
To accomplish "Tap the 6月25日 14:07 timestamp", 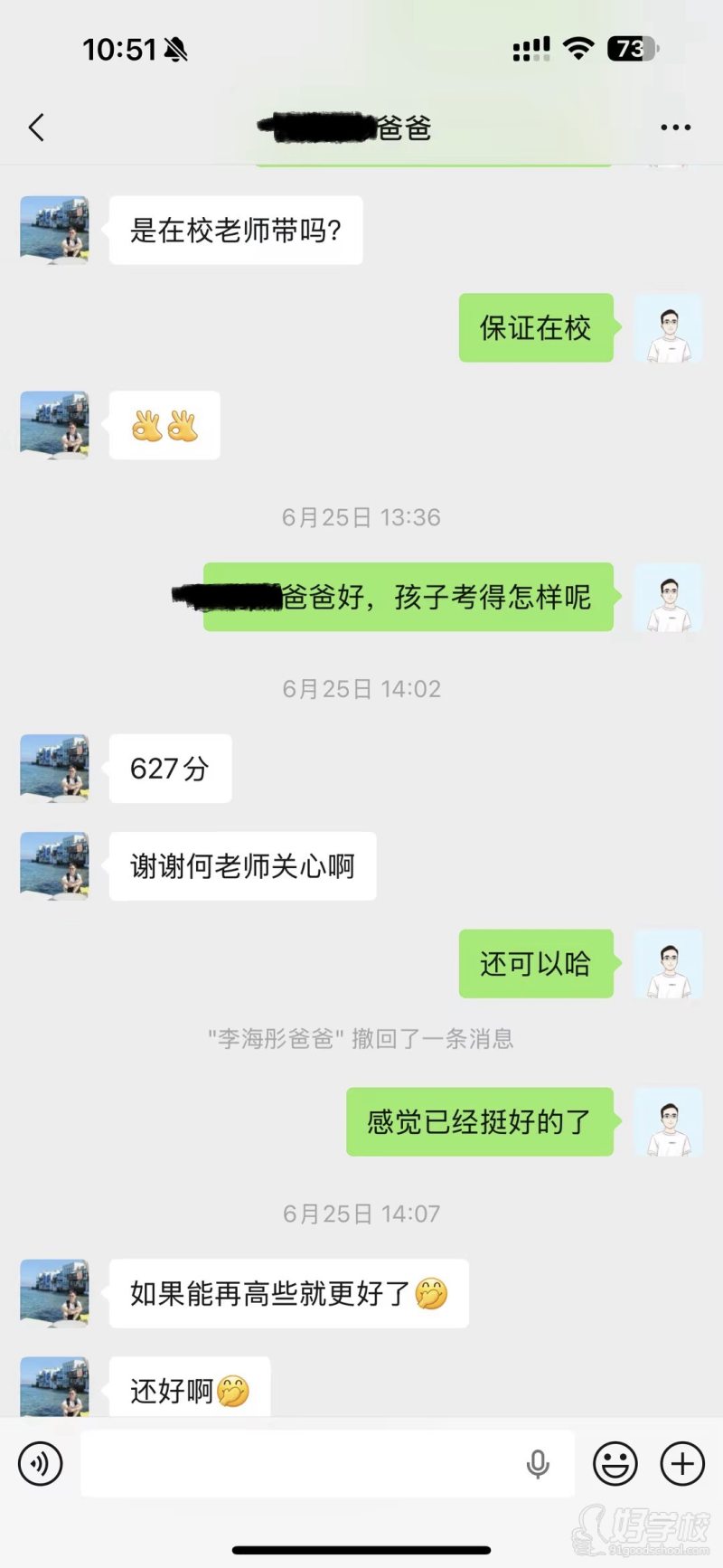I will pos(361,1214).
